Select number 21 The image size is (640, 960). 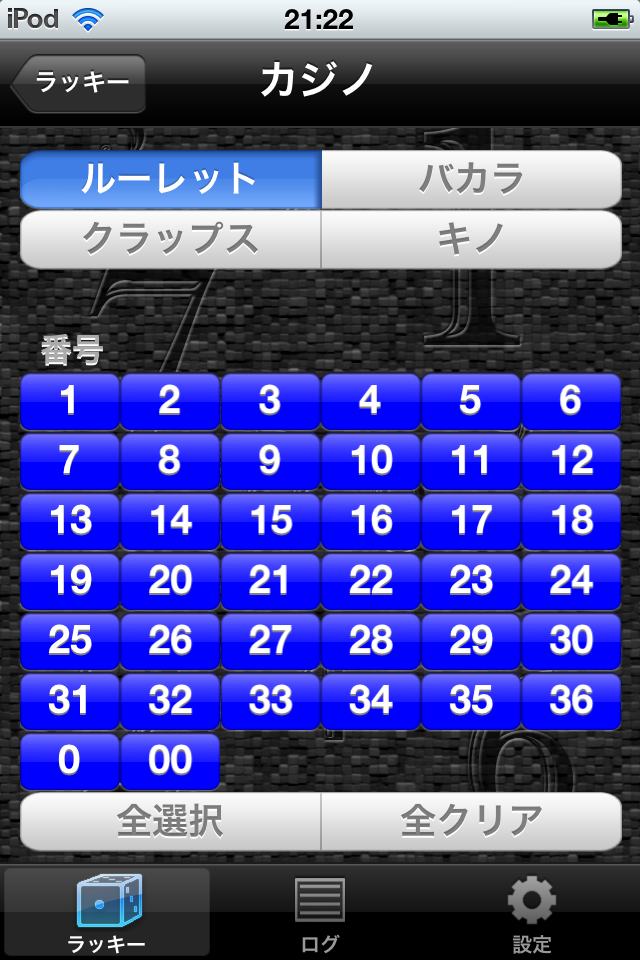coord(270,581)
